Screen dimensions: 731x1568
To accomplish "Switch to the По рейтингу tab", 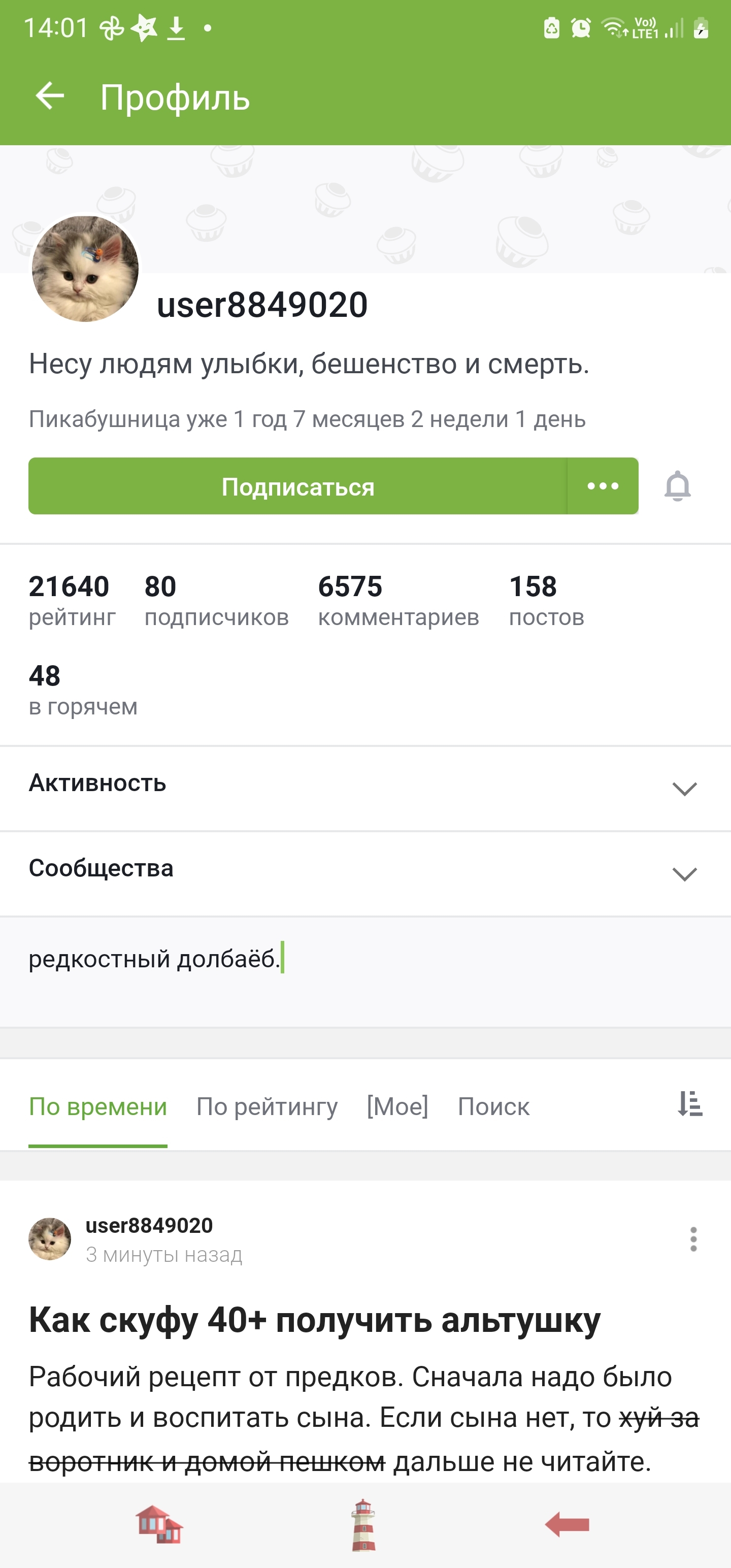I will point(267,1106).
